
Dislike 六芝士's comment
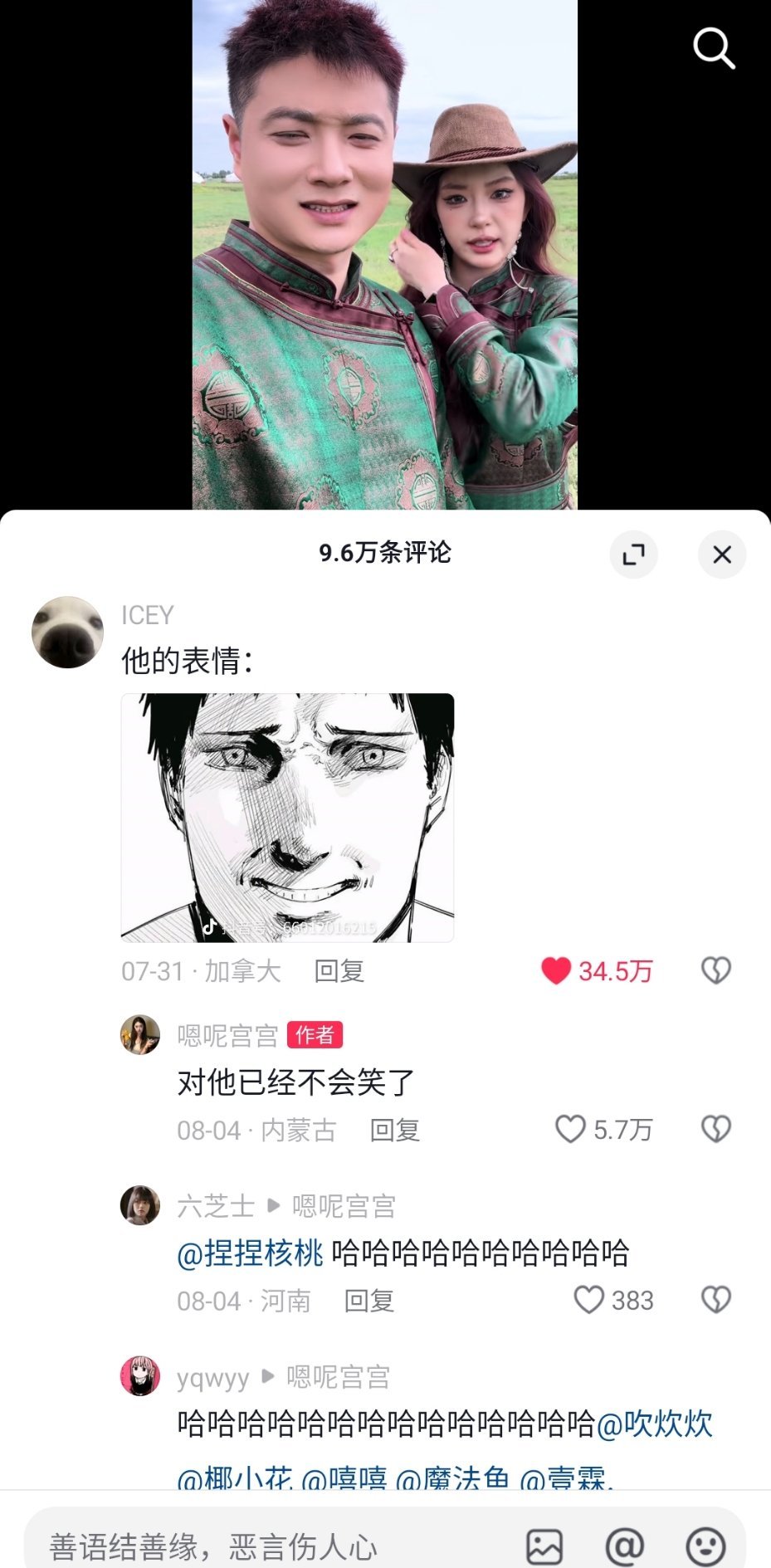[715, 1300]
